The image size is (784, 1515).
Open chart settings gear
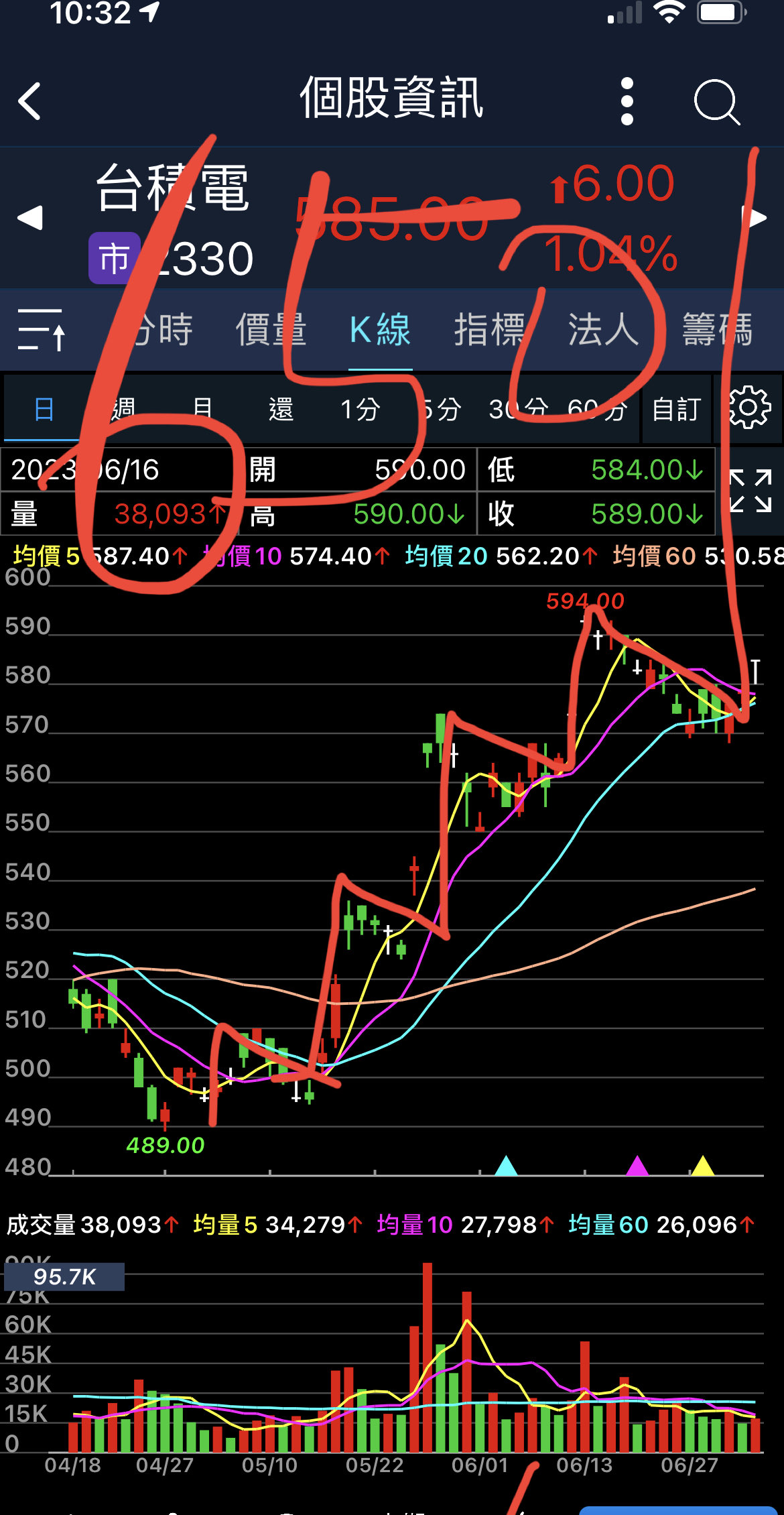[749, 408]
